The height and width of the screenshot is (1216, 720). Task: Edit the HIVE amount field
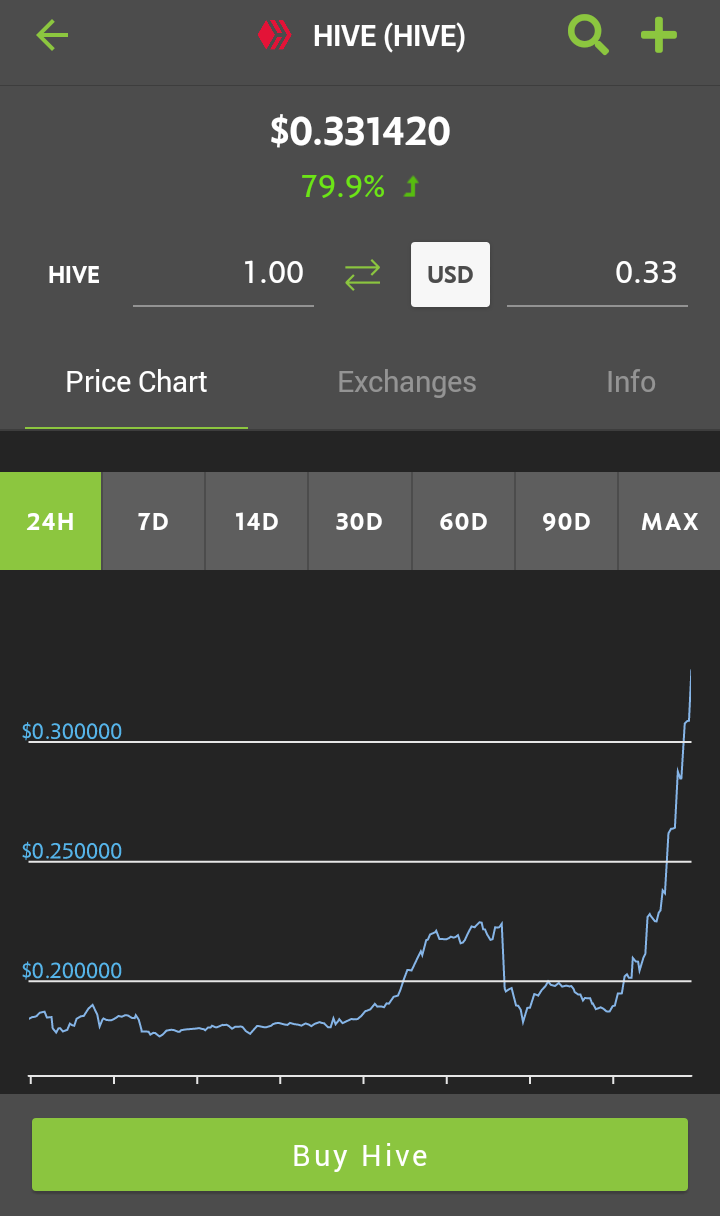point(224,273)
